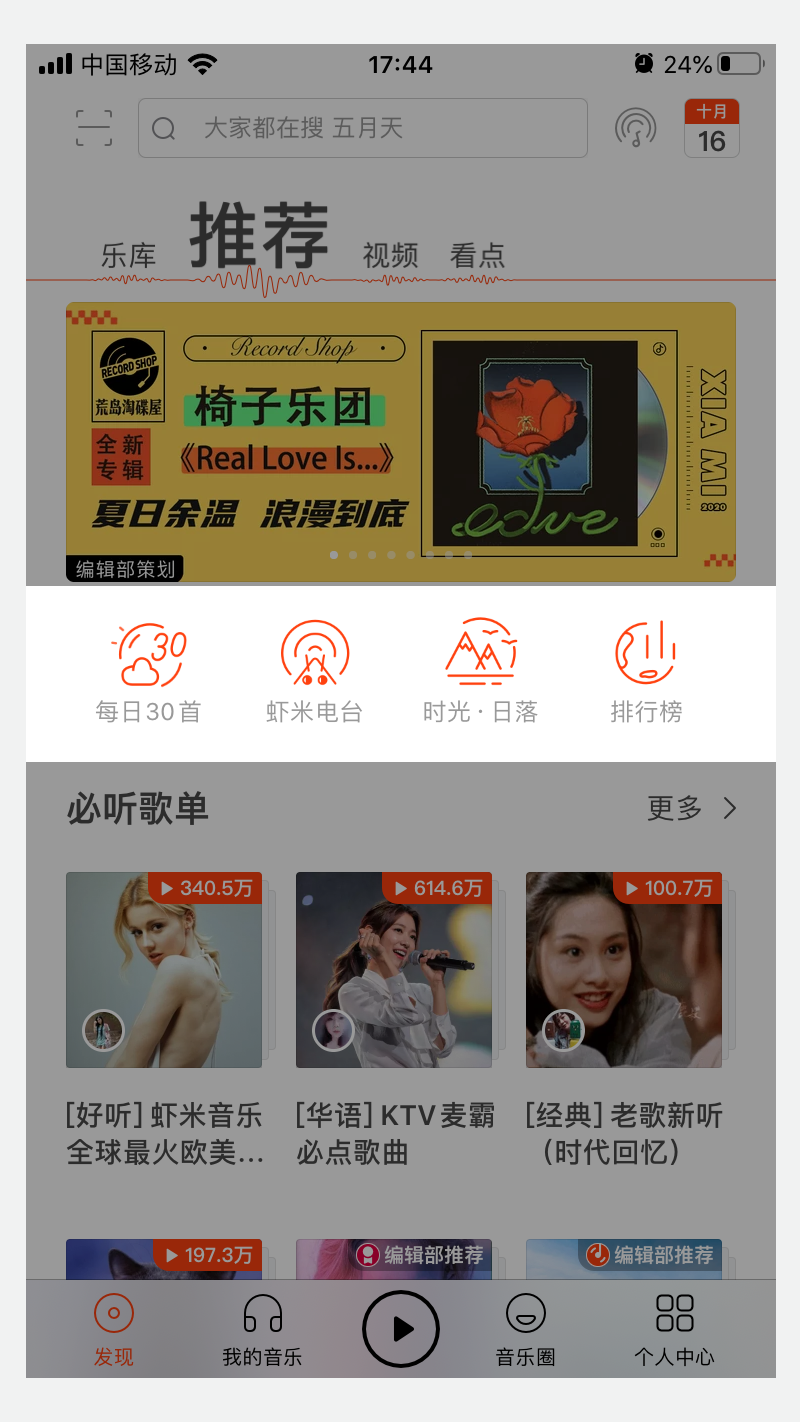Open the scan icon beside the search box
This screenshot has height=1422, width=800.
94,128
